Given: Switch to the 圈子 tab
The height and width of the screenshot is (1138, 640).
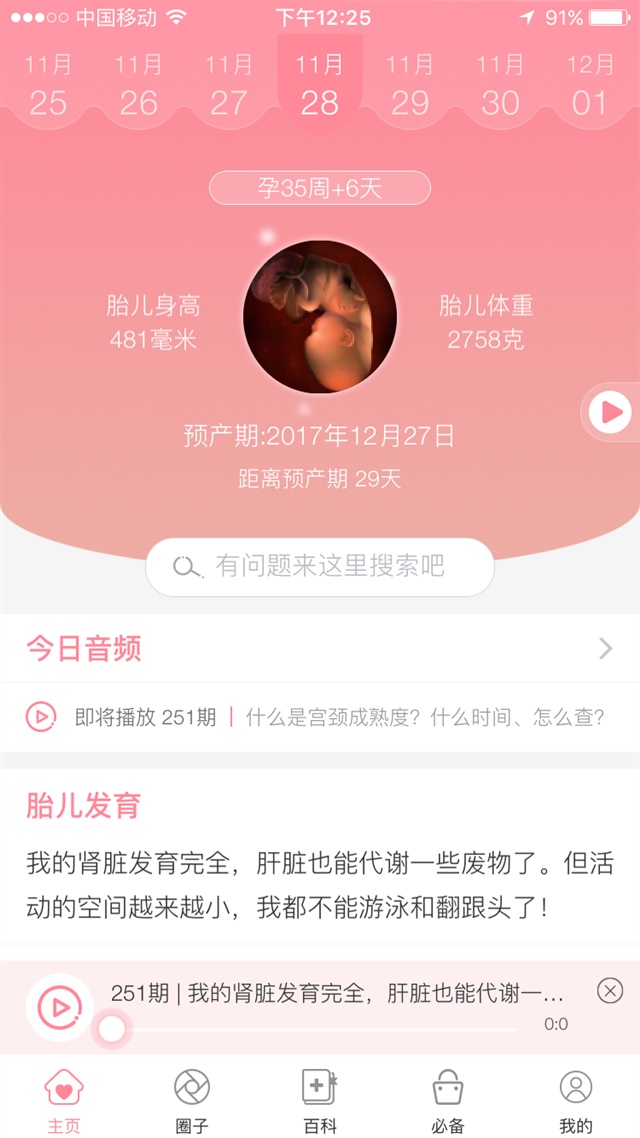Looking at the screenshot, I should pos(192,1099).
